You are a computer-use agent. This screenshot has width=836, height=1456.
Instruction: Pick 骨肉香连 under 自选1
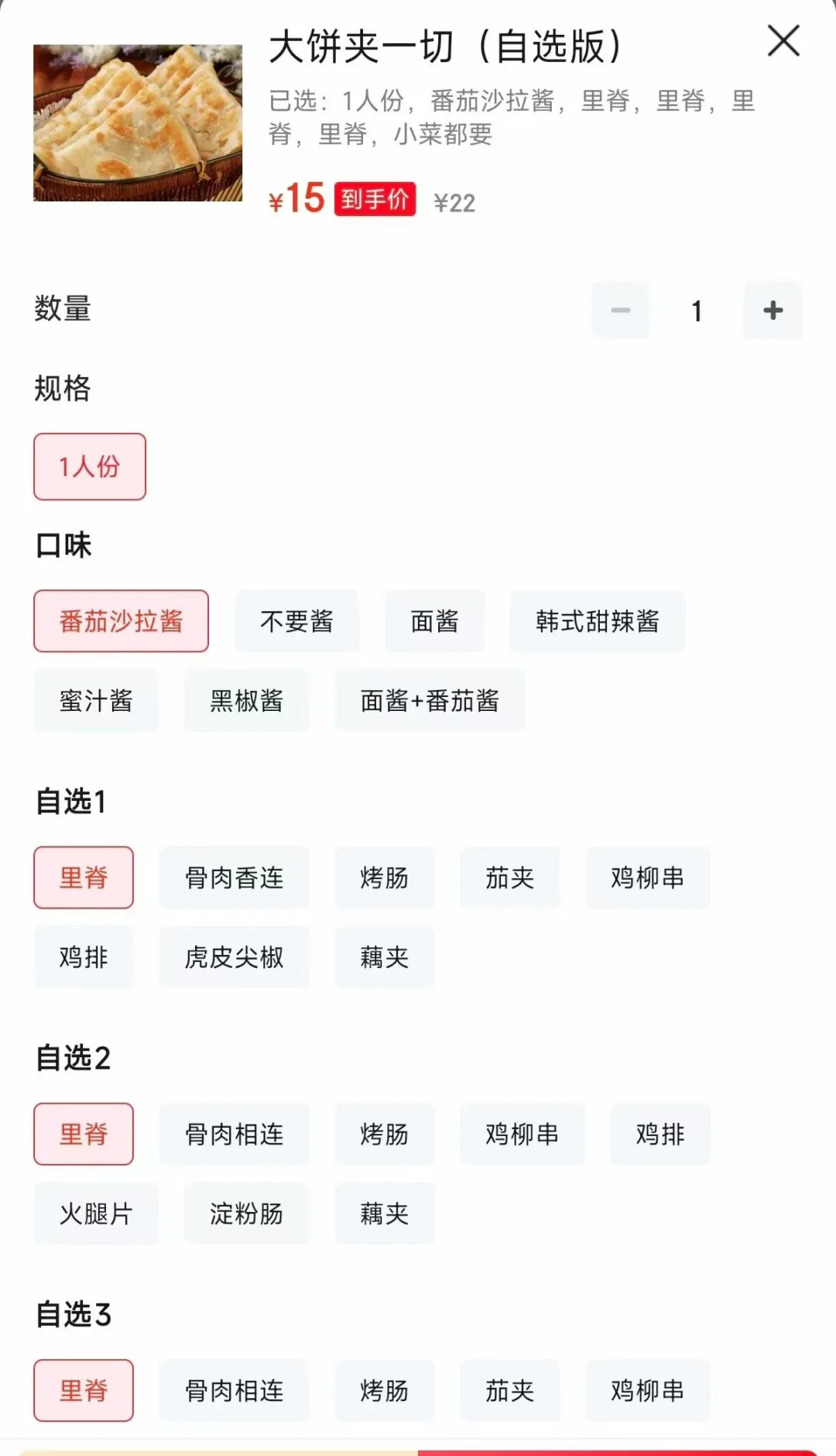point(234,877)
